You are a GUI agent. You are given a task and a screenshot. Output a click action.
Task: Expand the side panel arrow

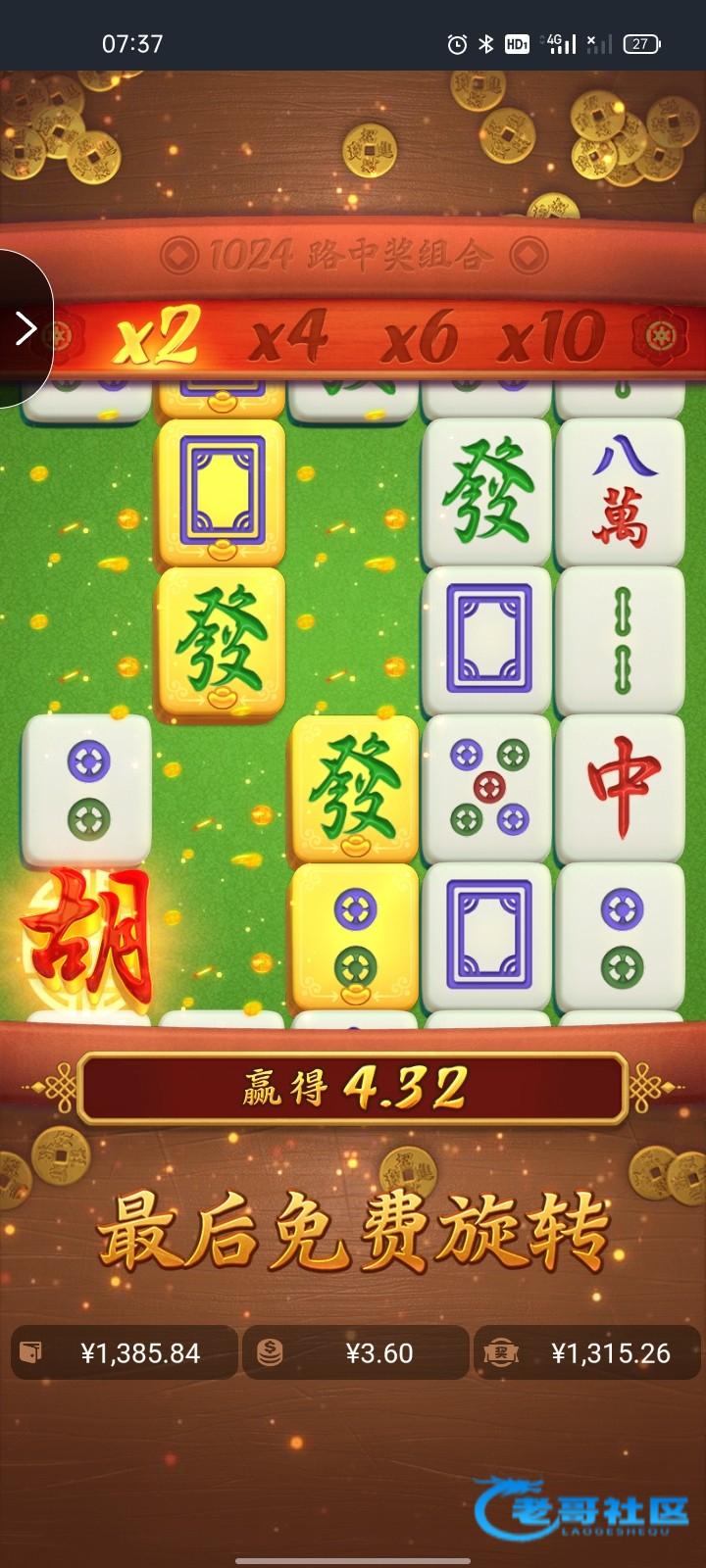(25, 328)
